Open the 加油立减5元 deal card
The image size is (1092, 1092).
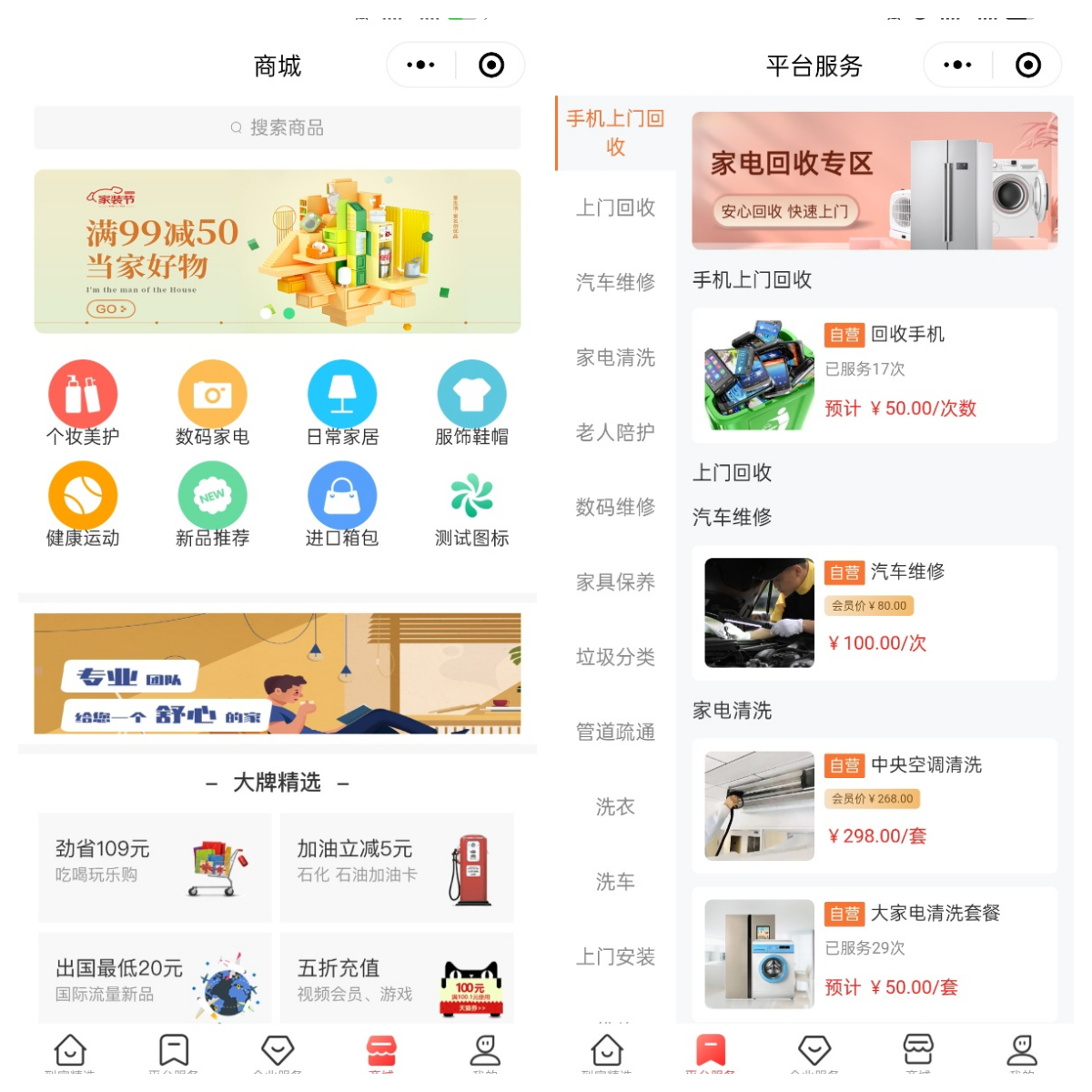point(397,867)
